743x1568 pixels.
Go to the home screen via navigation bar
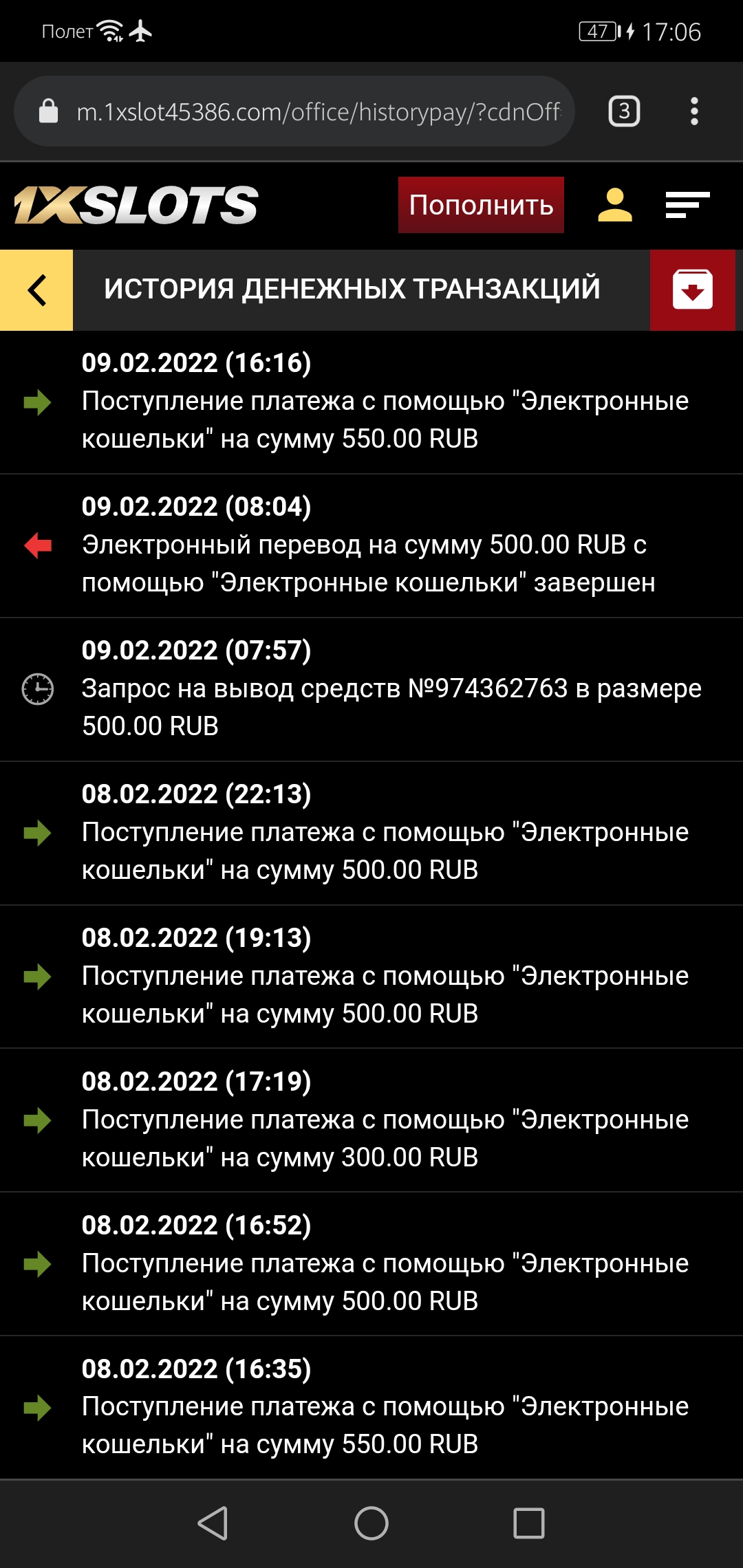click(x=371, y=1523)
